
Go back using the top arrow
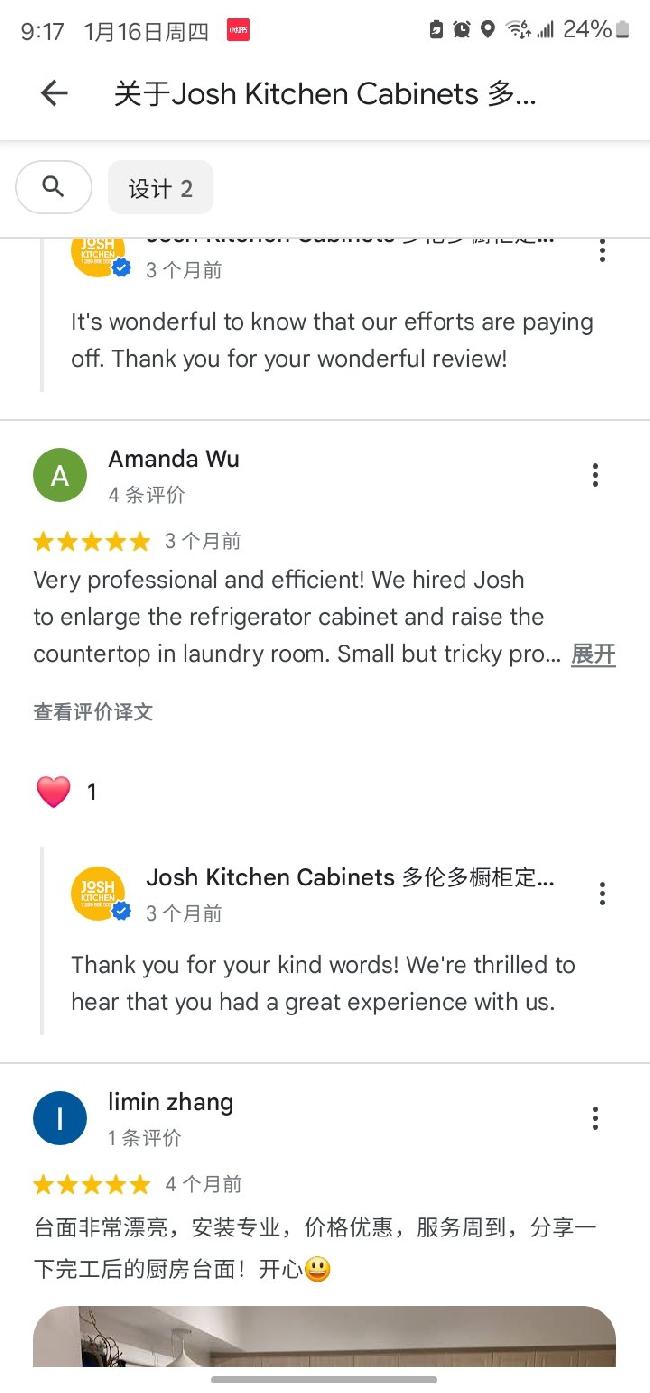[54, 94]
